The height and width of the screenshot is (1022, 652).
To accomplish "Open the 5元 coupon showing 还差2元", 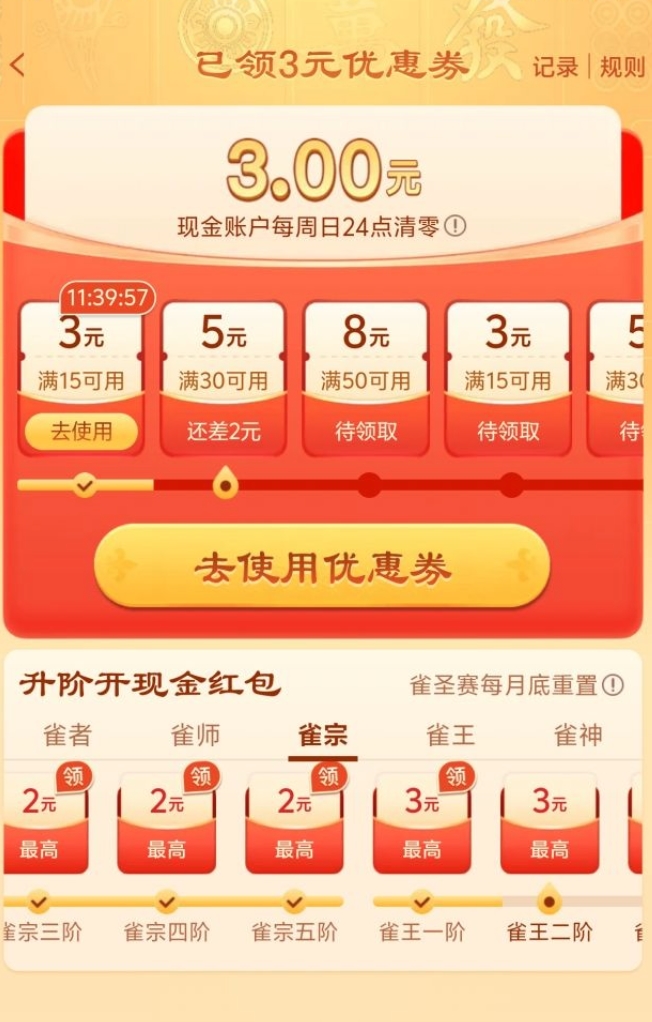I will [x=223, y=380].
